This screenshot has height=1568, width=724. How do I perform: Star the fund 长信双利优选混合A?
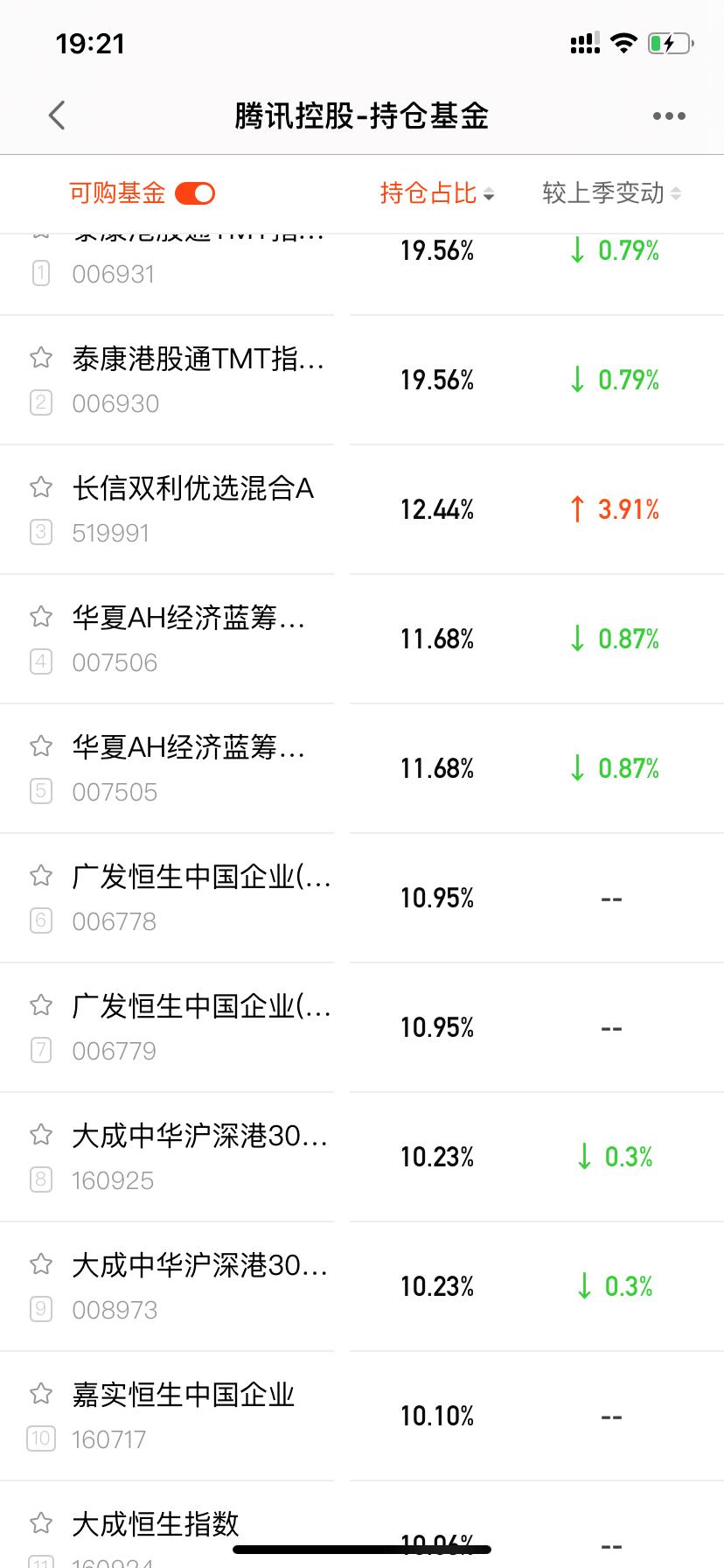(x=39, y=486)
